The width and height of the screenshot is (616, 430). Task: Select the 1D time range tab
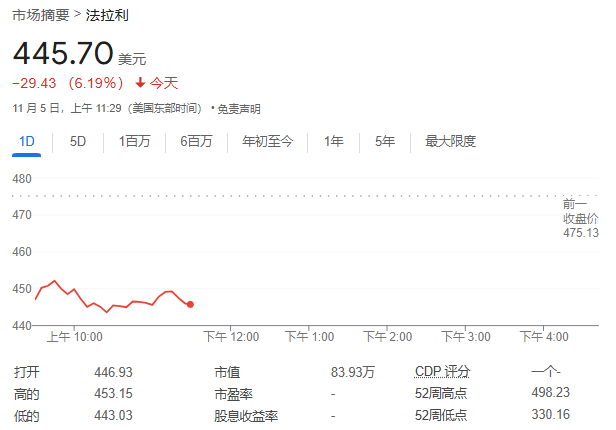coord(27,141)
